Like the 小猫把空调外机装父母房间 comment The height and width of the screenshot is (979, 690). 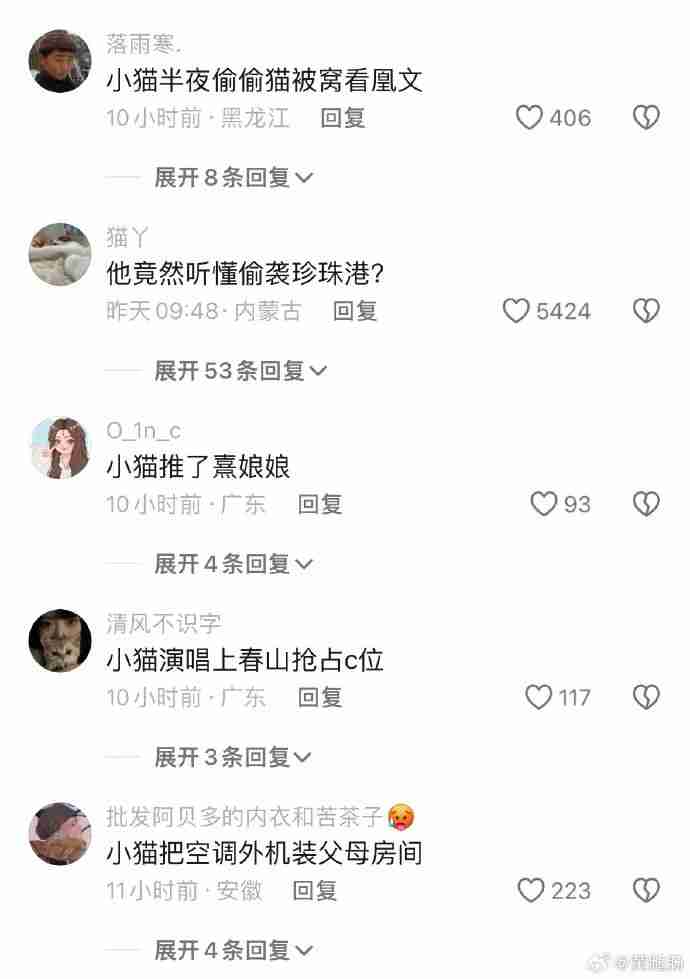531,890
